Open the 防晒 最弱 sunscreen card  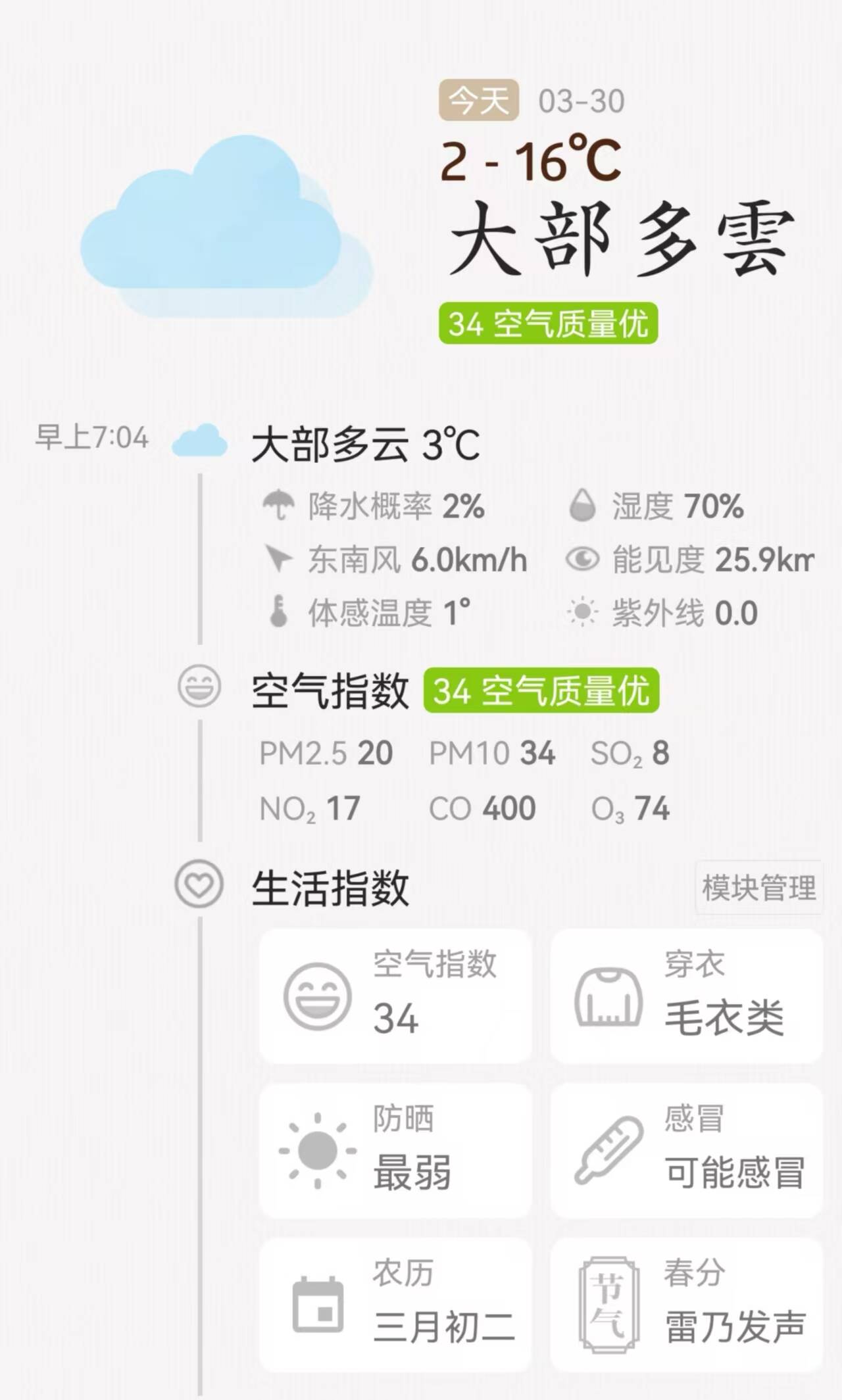pos(395,1151)
